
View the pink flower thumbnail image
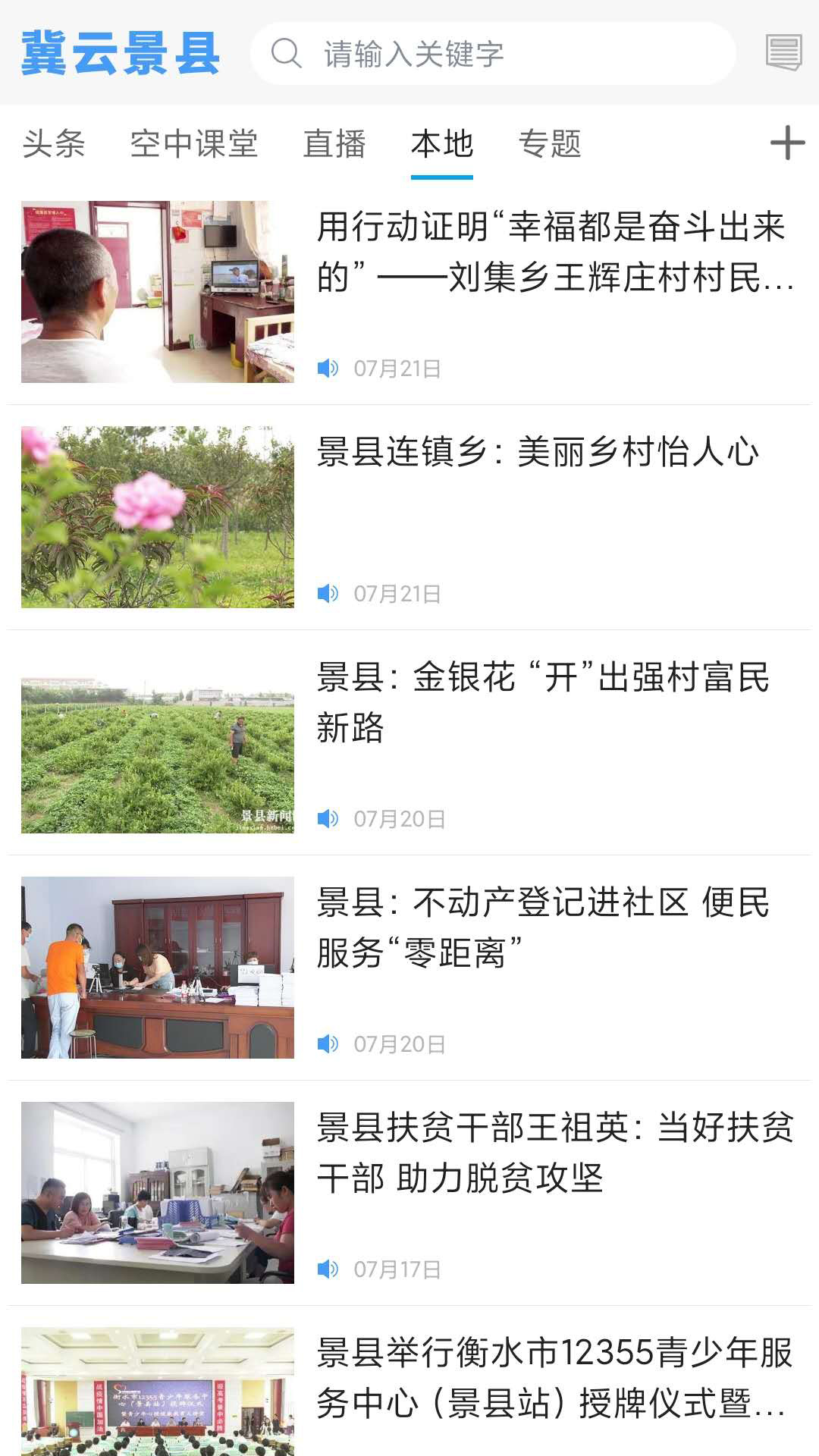158,516
